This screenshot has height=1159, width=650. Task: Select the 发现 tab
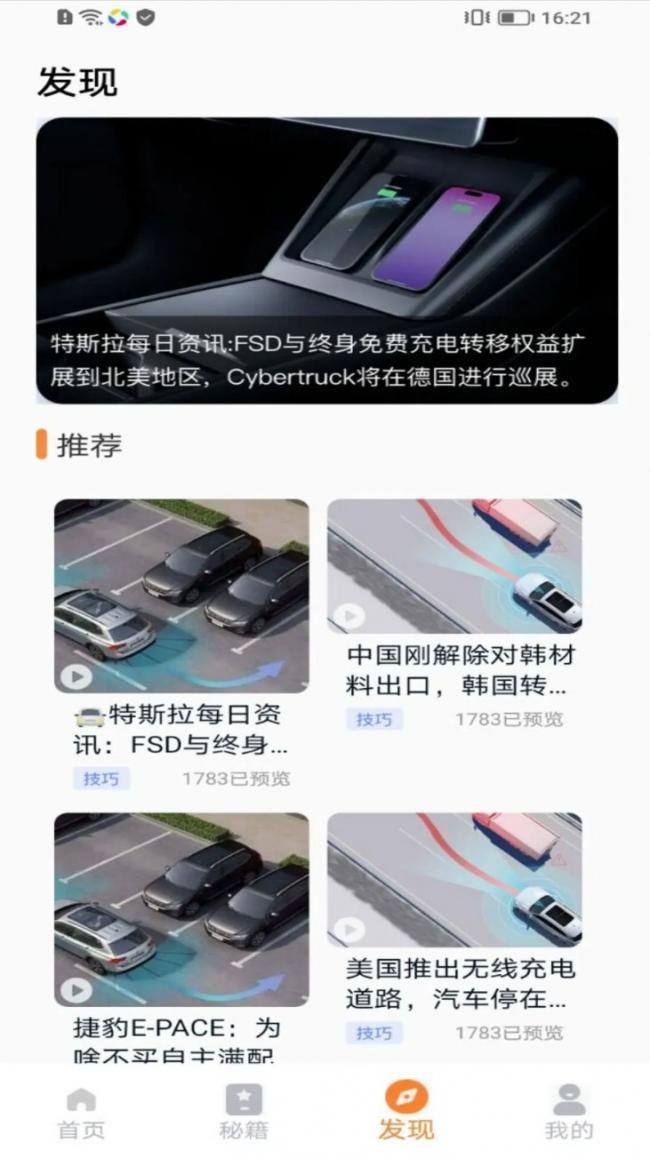[406, 1113]
